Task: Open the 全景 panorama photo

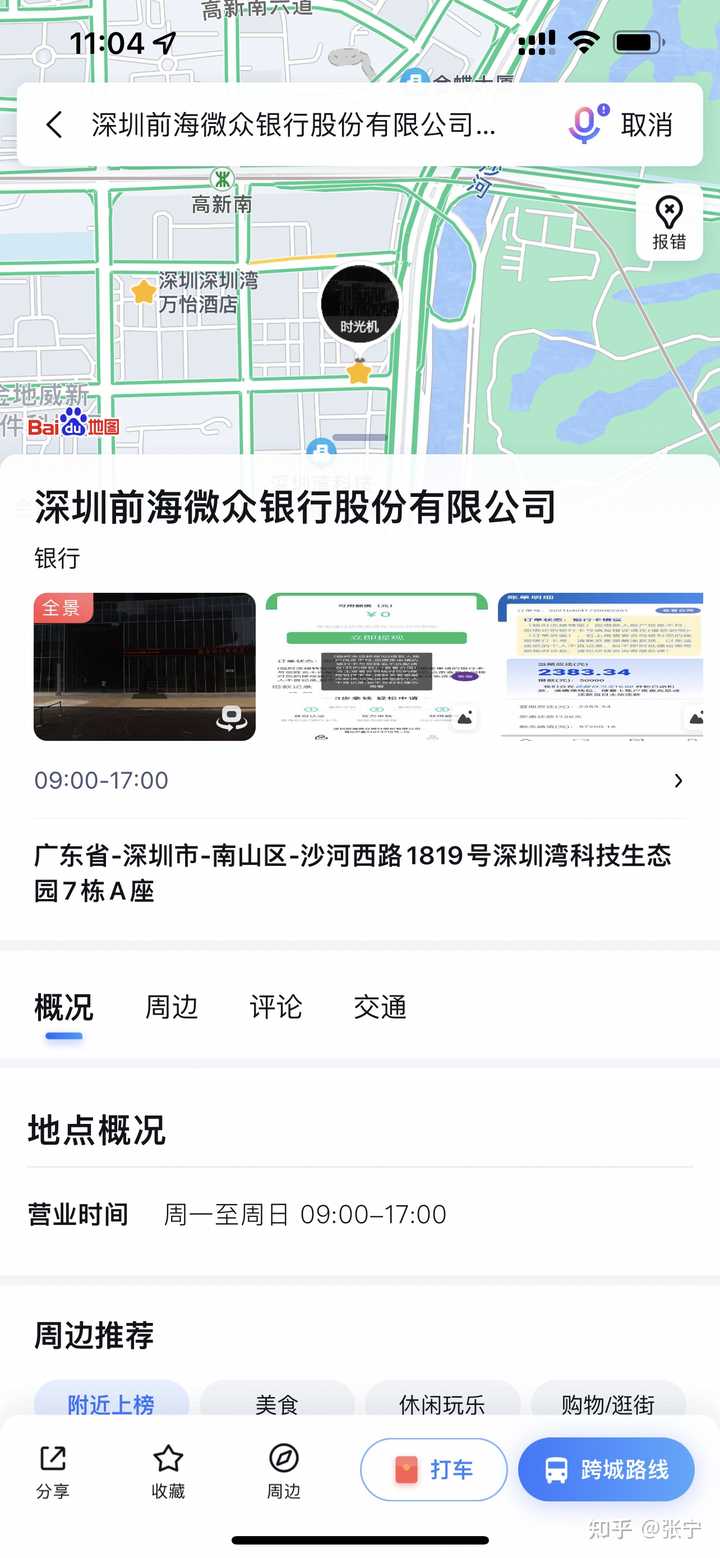Action: (145, 667)
